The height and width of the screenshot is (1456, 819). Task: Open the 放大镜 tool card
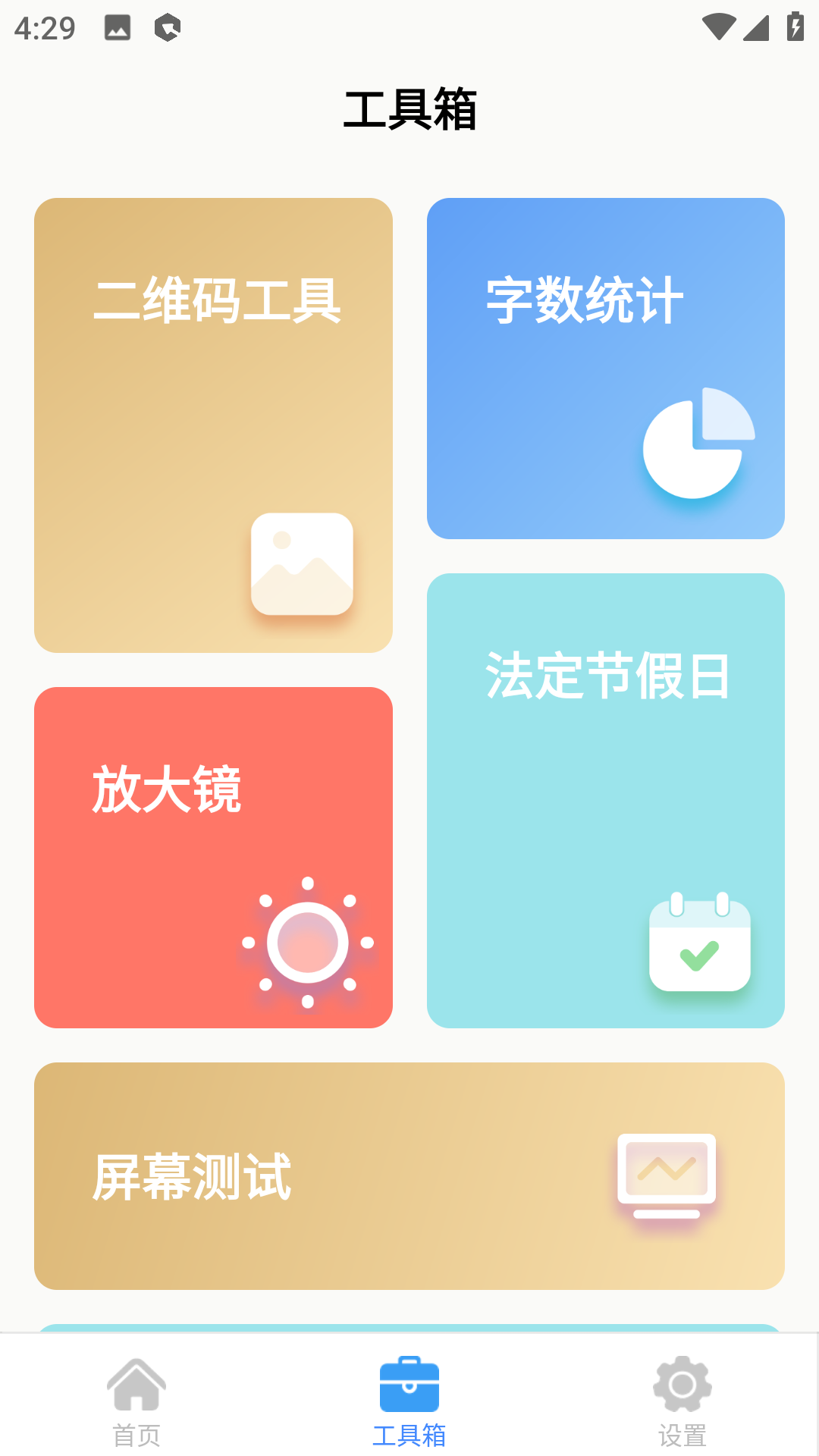[213, 856]
